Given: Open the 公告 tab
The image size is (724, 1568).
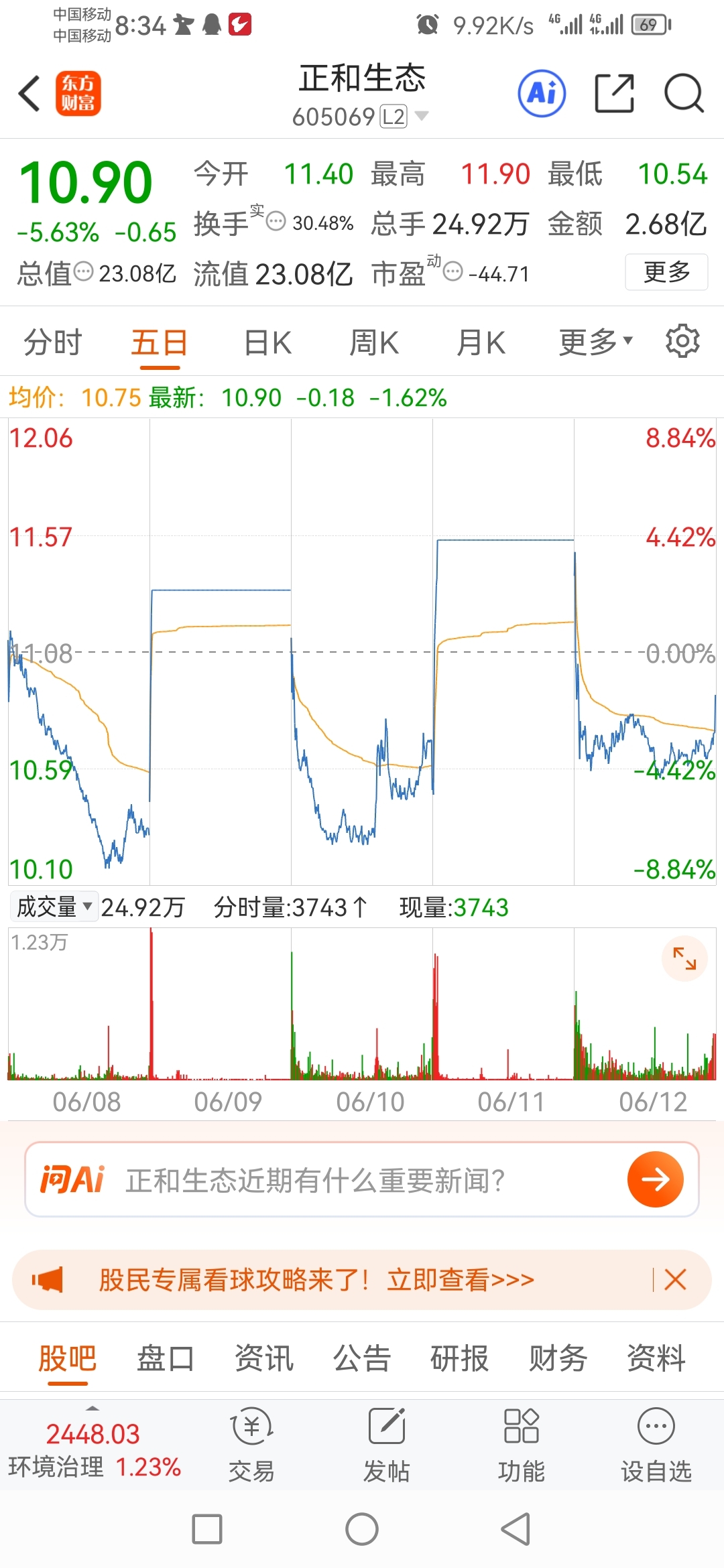Looking at the screenshot, I should [x=362, y=1358].
